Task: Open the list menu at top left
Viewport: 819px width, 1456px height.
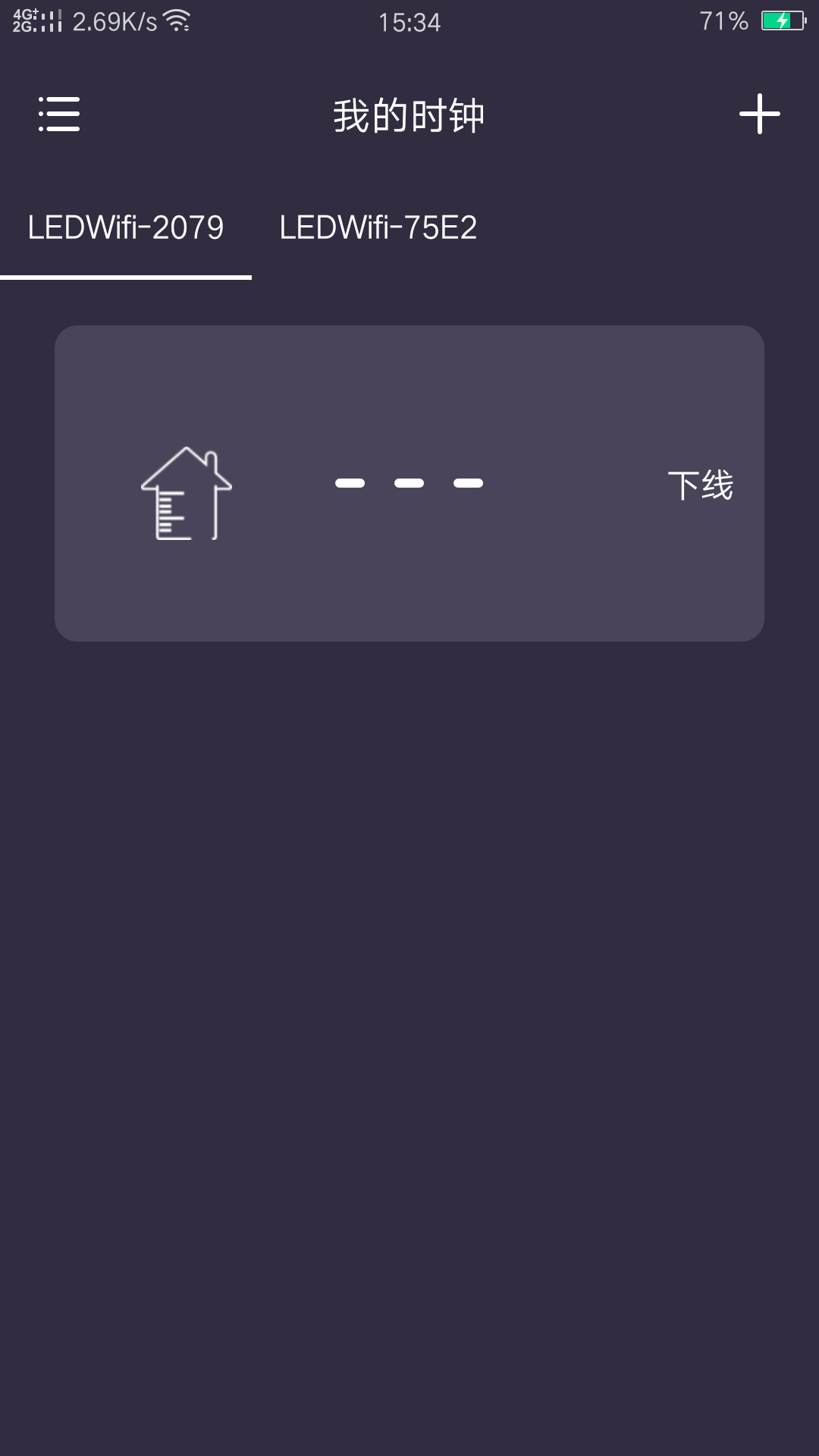Action: point(59,115)
